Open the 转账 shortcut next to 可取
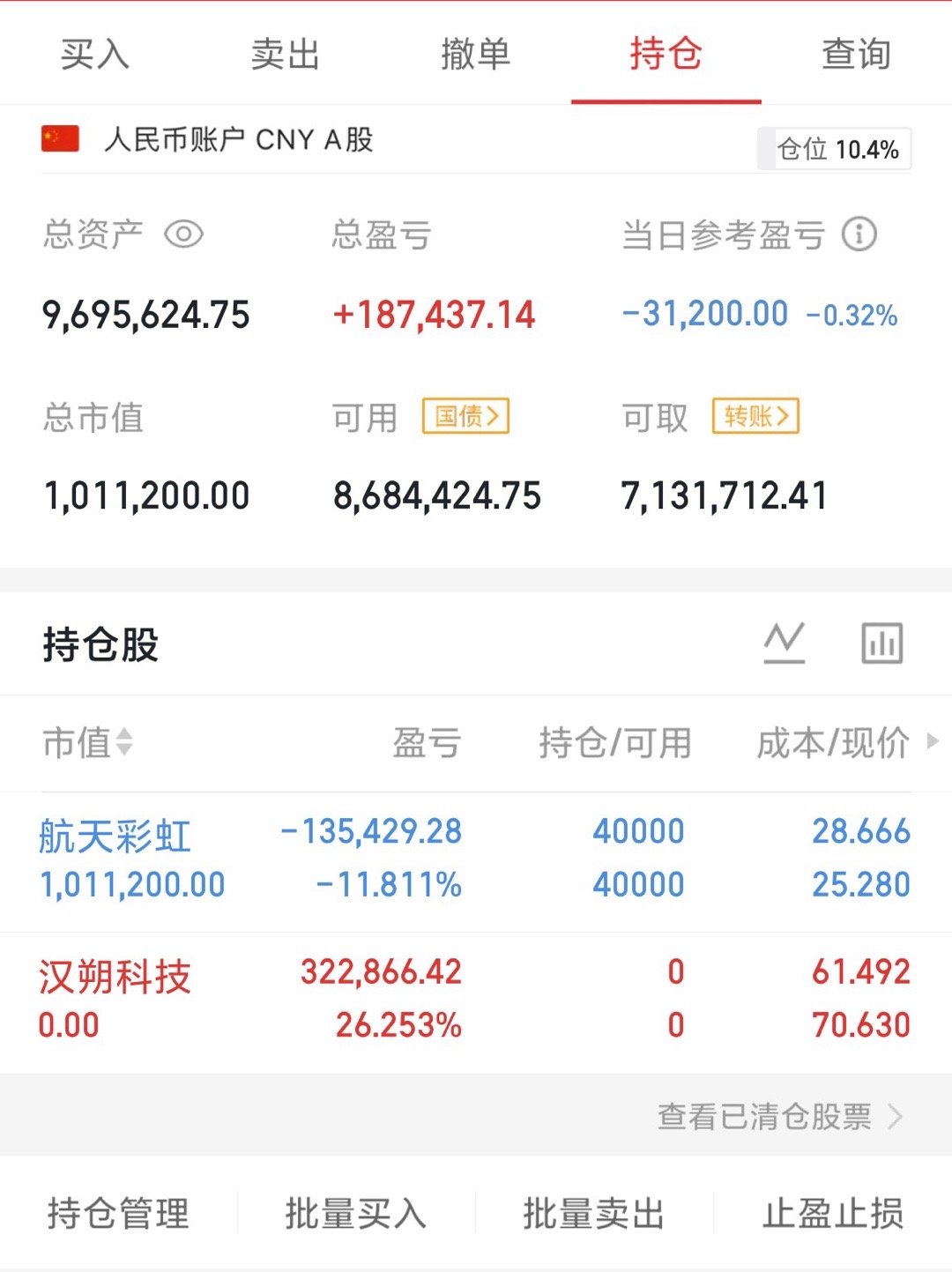Screen dimensions: 952x1272 [x=756, y=417]
